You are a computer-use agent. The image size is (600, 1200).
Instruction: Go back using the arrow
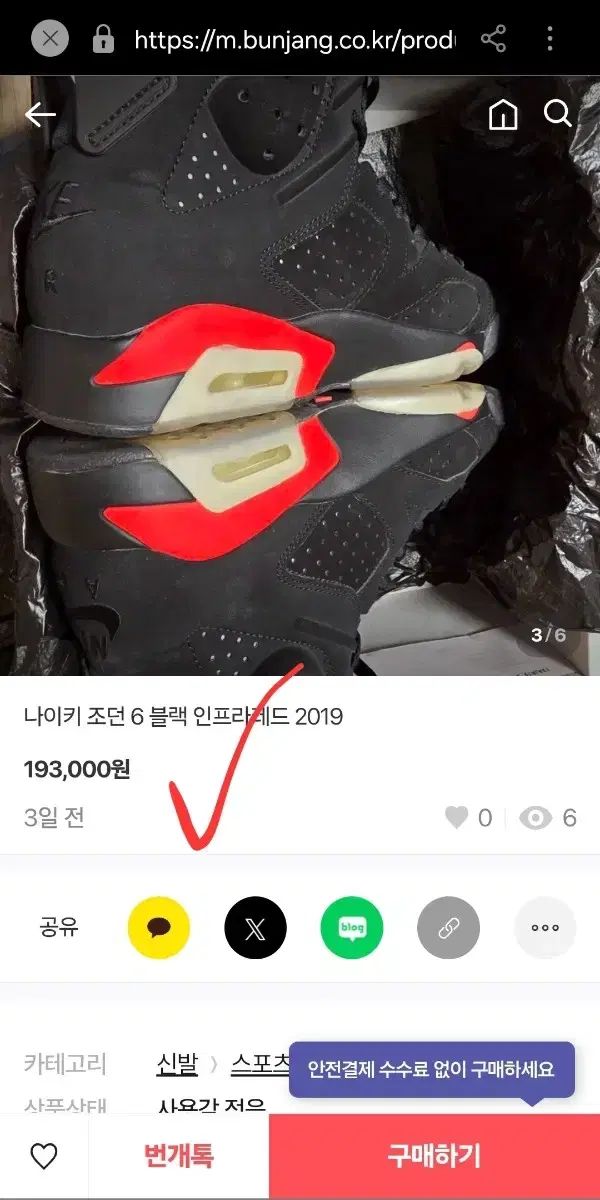(x=40, y=115)
